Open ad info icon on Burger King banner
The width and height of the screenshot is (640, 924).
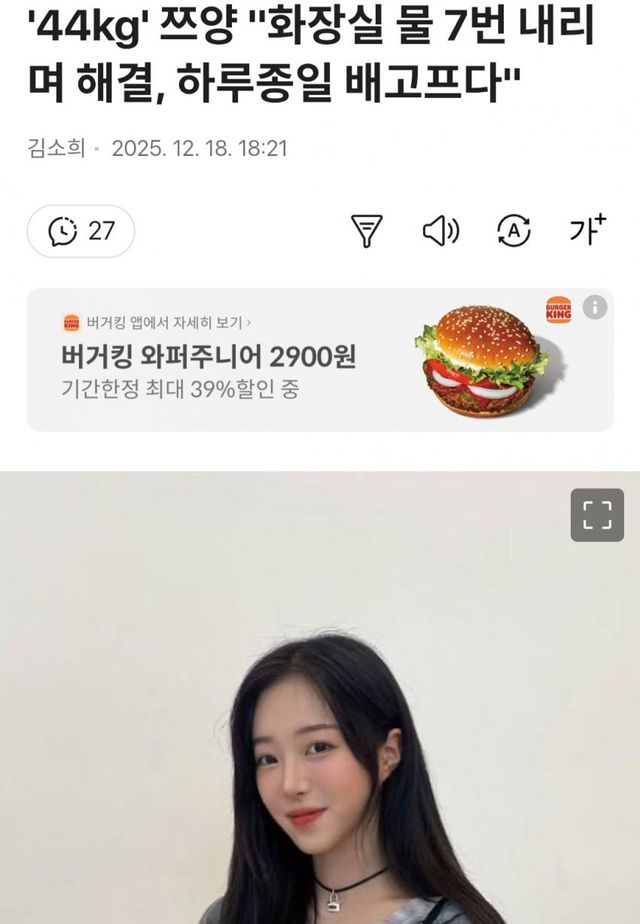tap(595, 307)
